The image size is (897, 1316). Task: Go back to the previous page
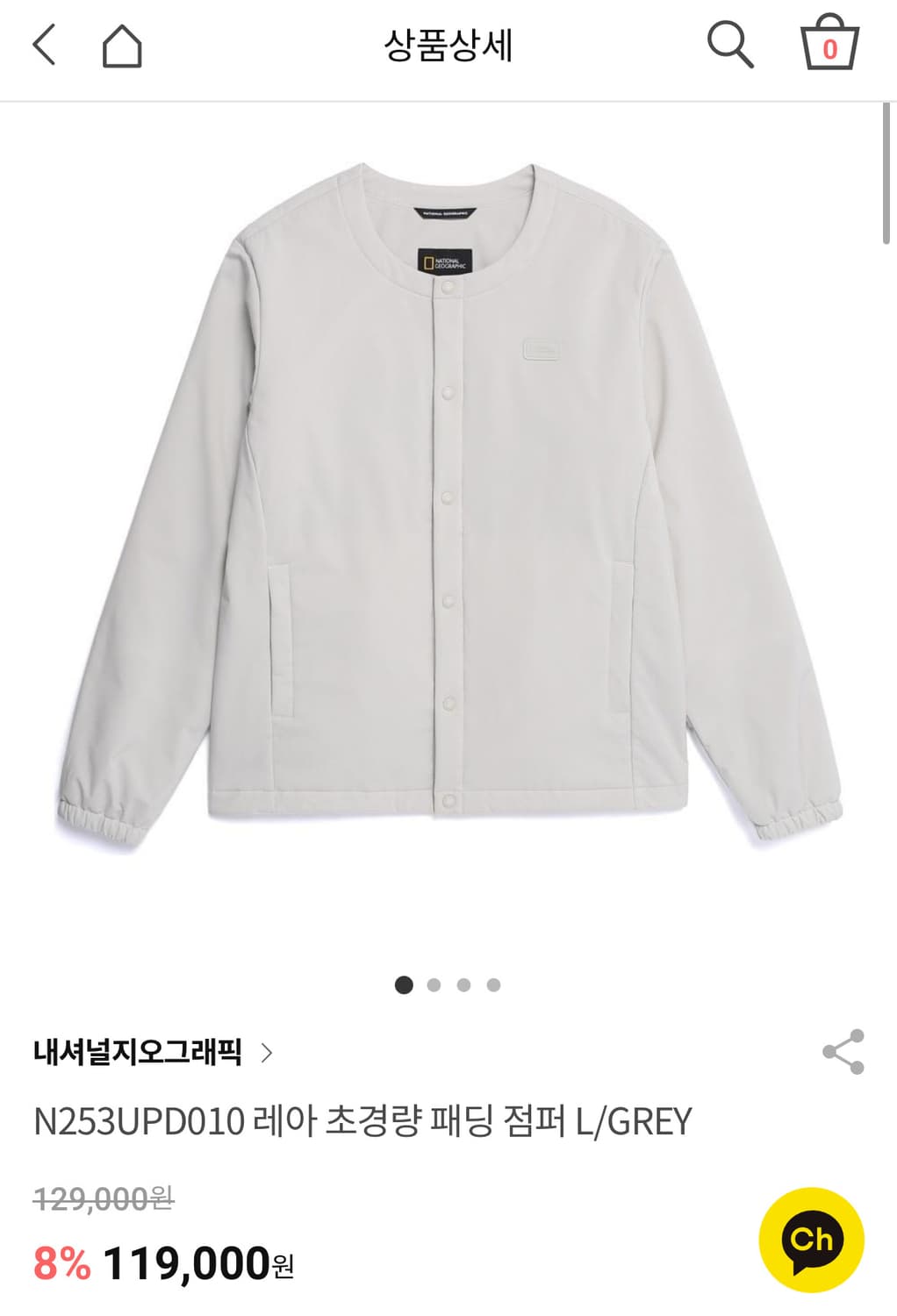pos(44,46)
